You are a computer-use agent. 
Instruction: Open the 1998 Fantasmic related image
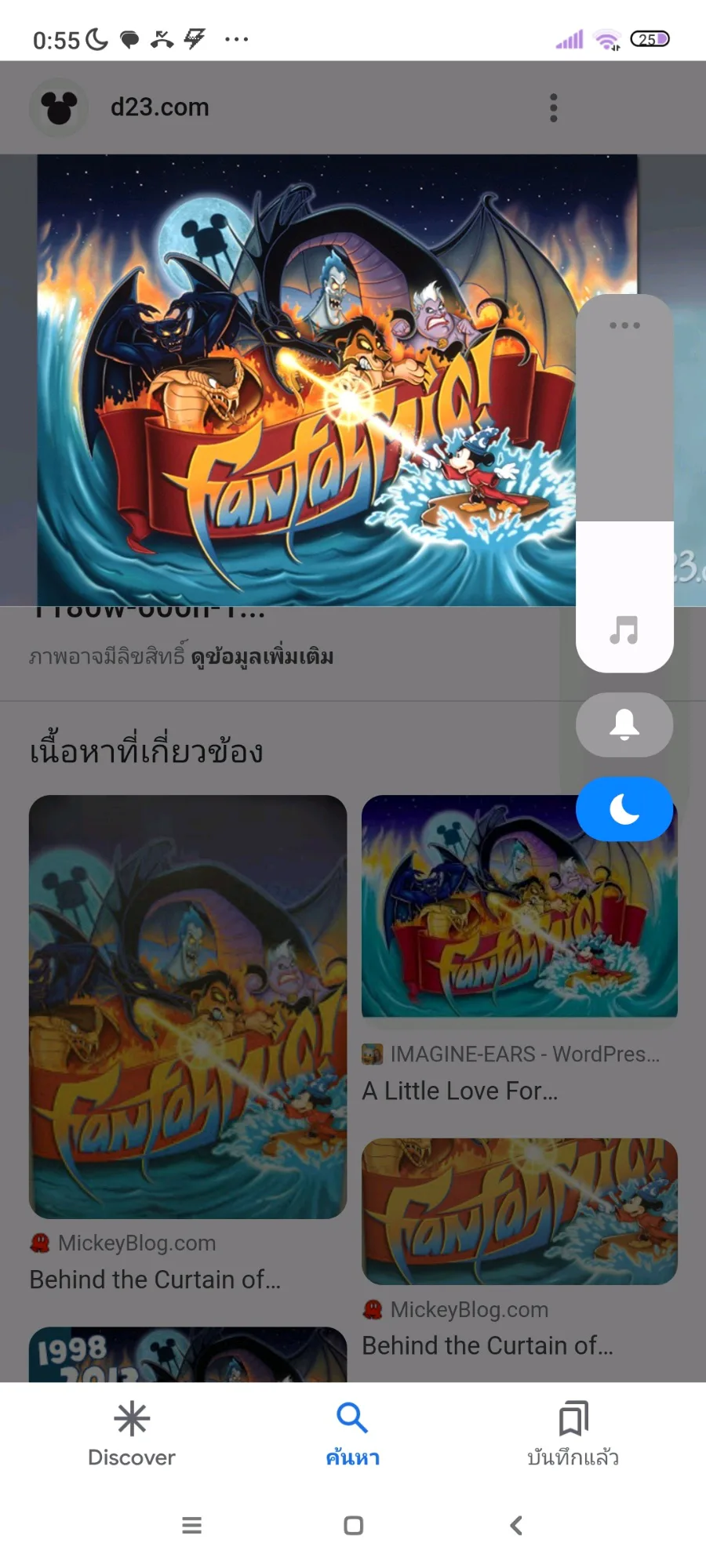click(187, 1354)
